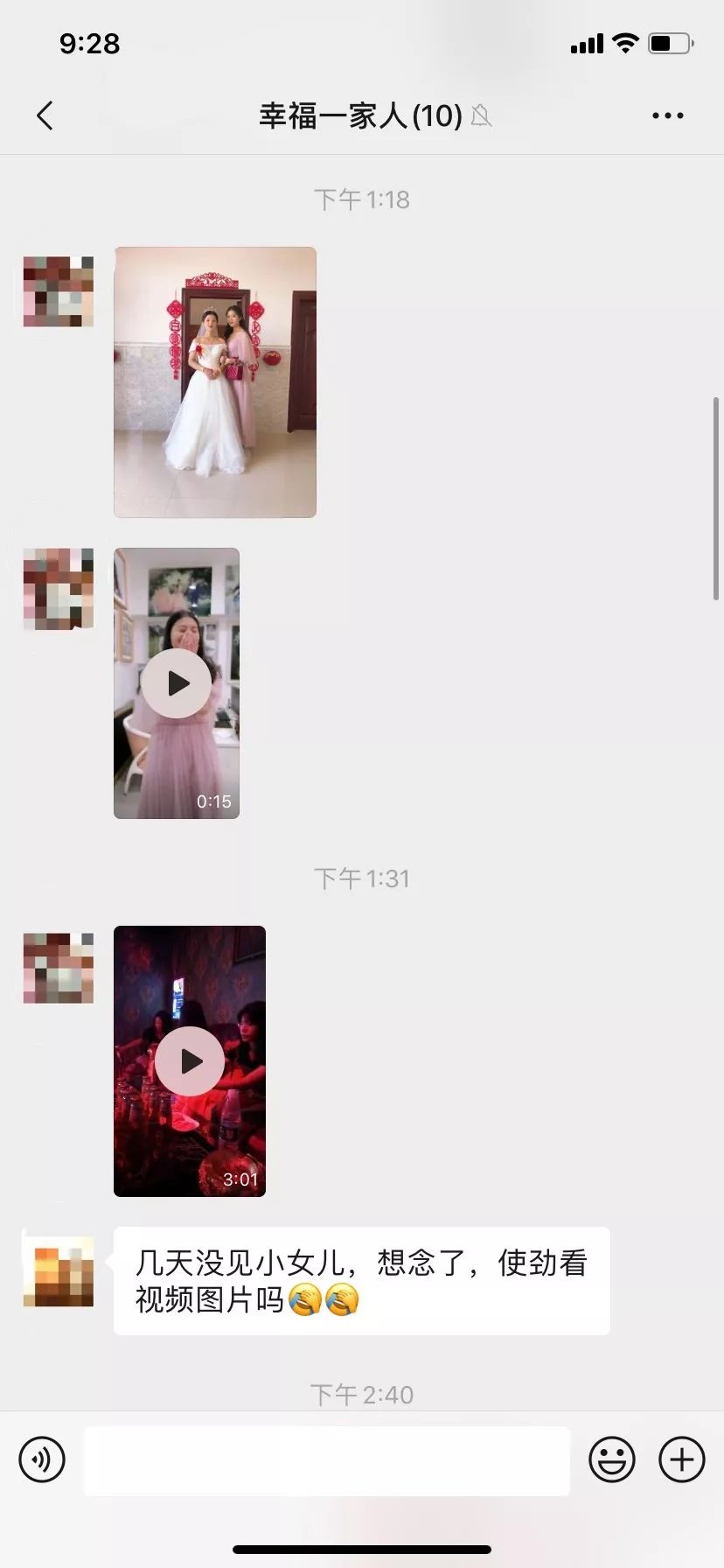Open avatar of the 几天没见小女儿 message sender

pos(59,1271)
